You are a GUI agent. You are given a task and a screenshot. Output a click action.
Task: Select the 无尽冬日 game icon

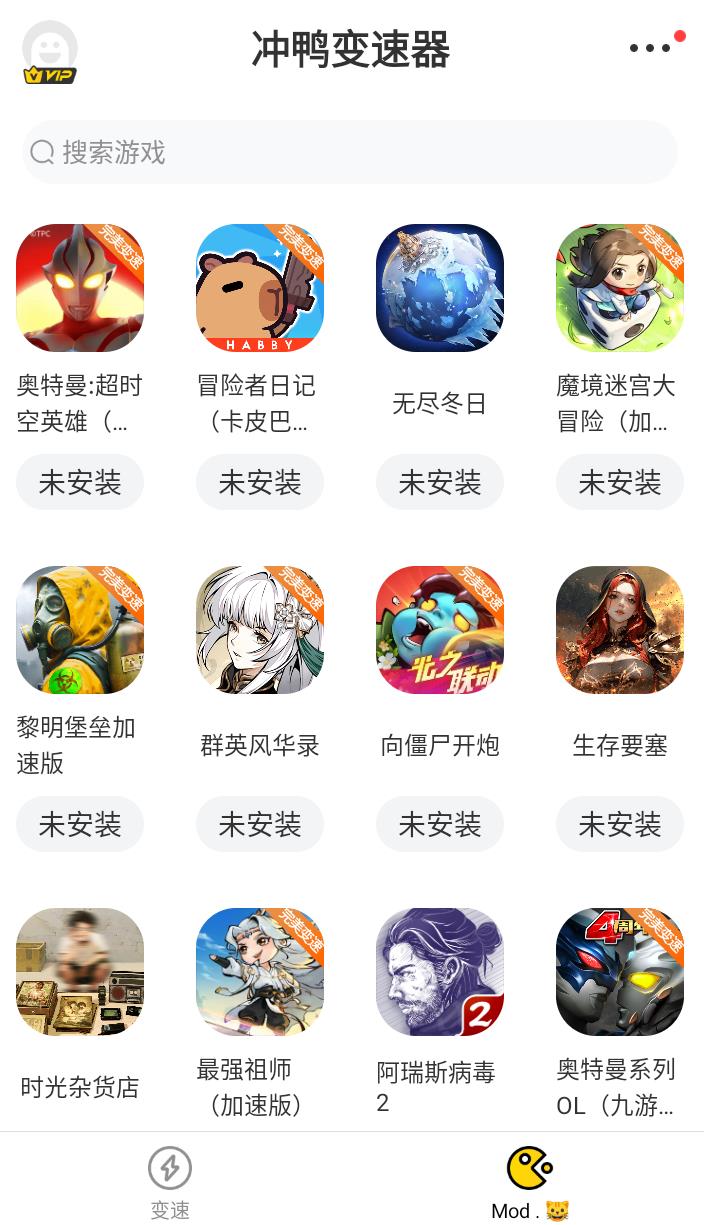(440, 288)
